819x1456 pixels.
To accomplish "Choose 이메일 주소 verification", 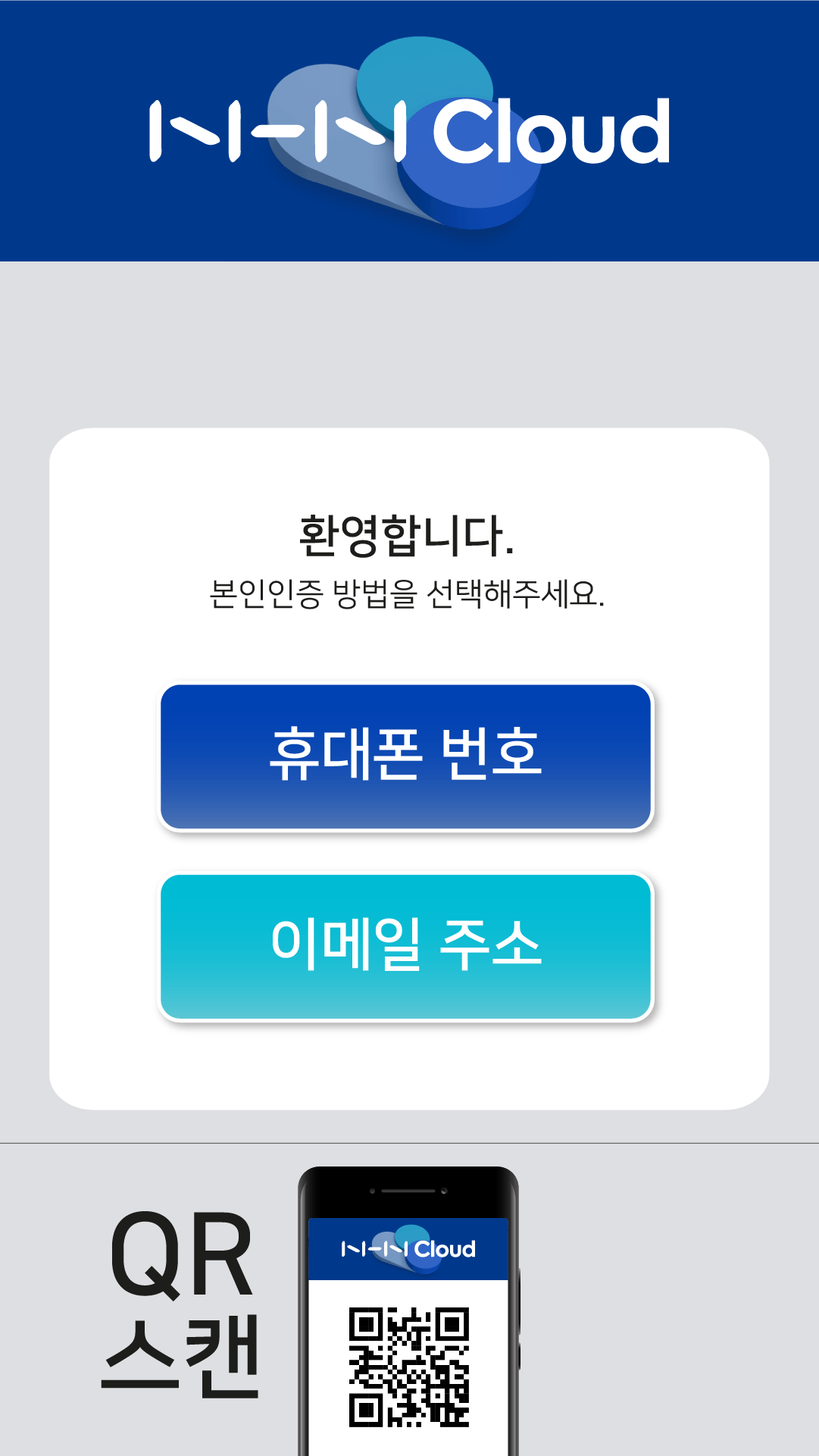I will coord(405,947).
